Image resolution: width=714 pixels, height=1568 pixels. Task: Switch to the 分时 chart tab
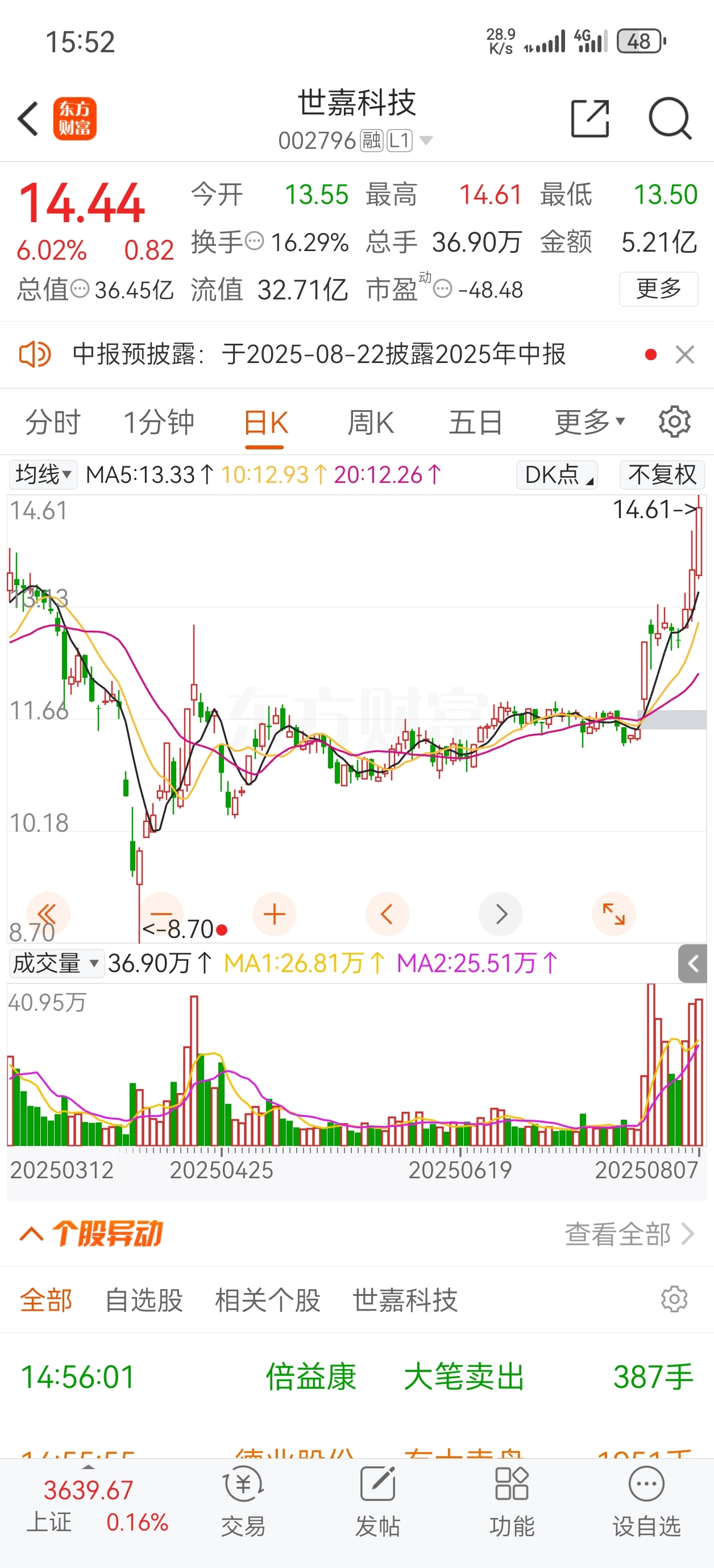pos(52,422)
